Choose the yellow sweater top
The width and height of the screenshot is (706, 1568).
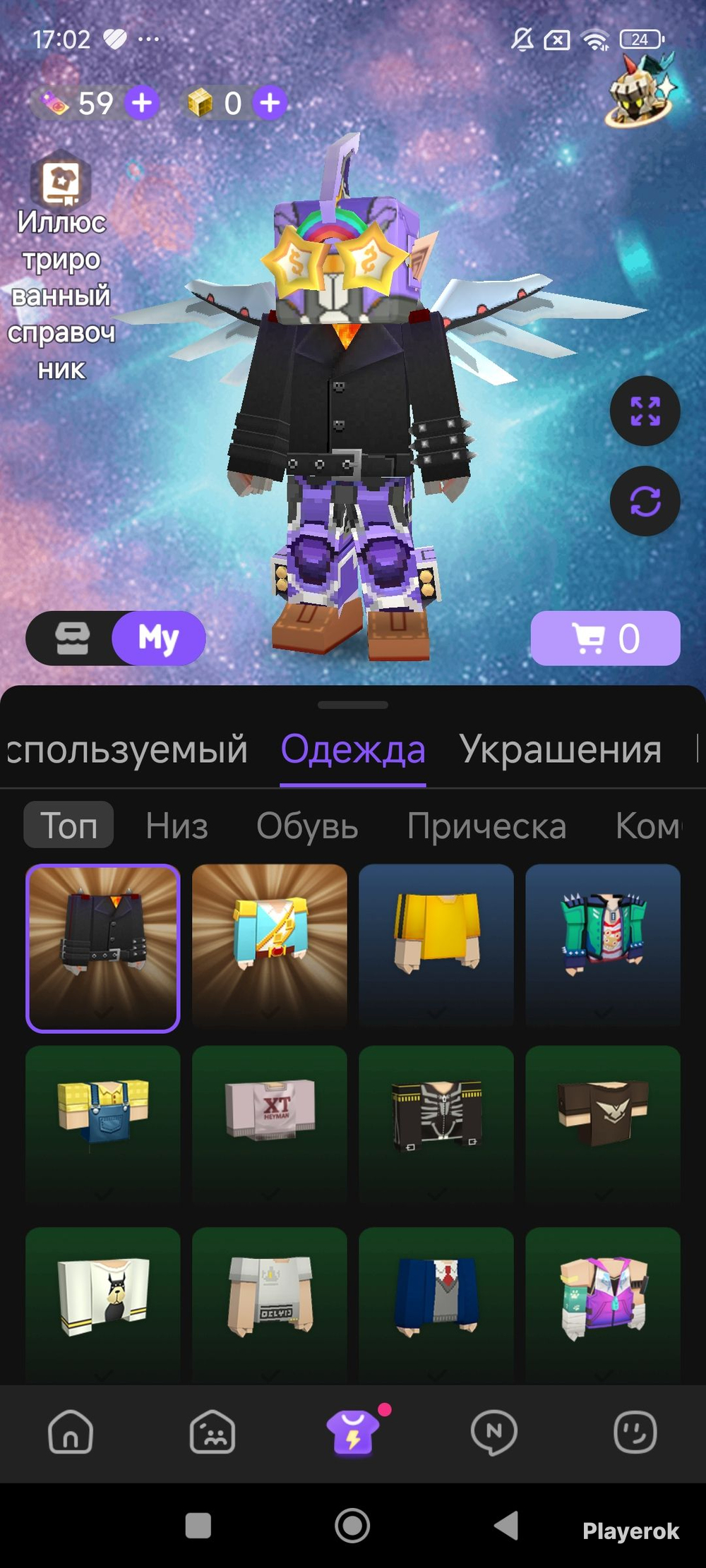(x=436, y=946)
